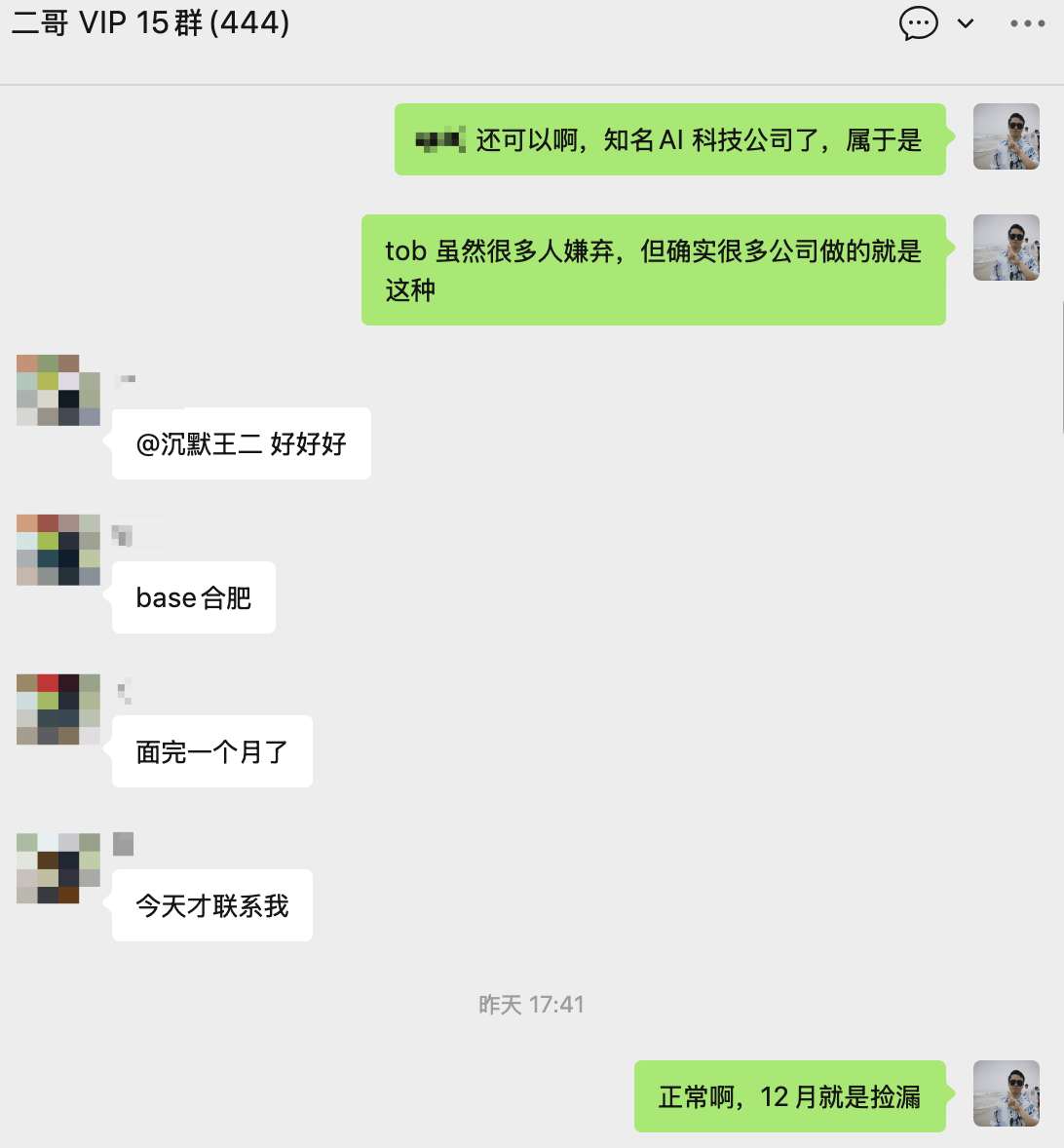Tap the avatar of the 'base合肥' sender
This screenshot has width=1064, height=1148.
click(x=58, y=550)
